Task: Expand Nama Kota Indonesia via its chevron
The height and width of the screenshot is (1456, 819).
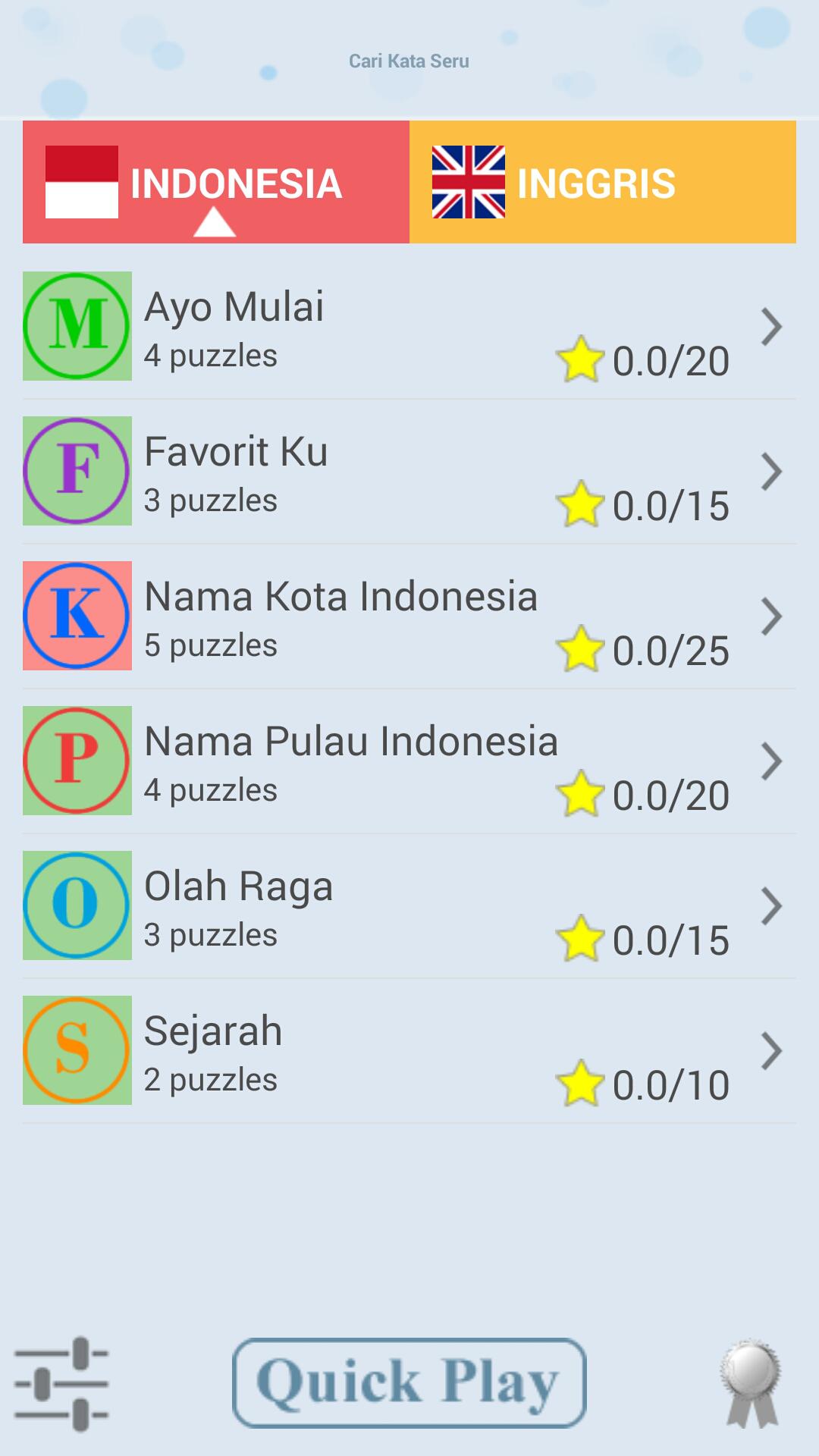Action: click(773, 615)
